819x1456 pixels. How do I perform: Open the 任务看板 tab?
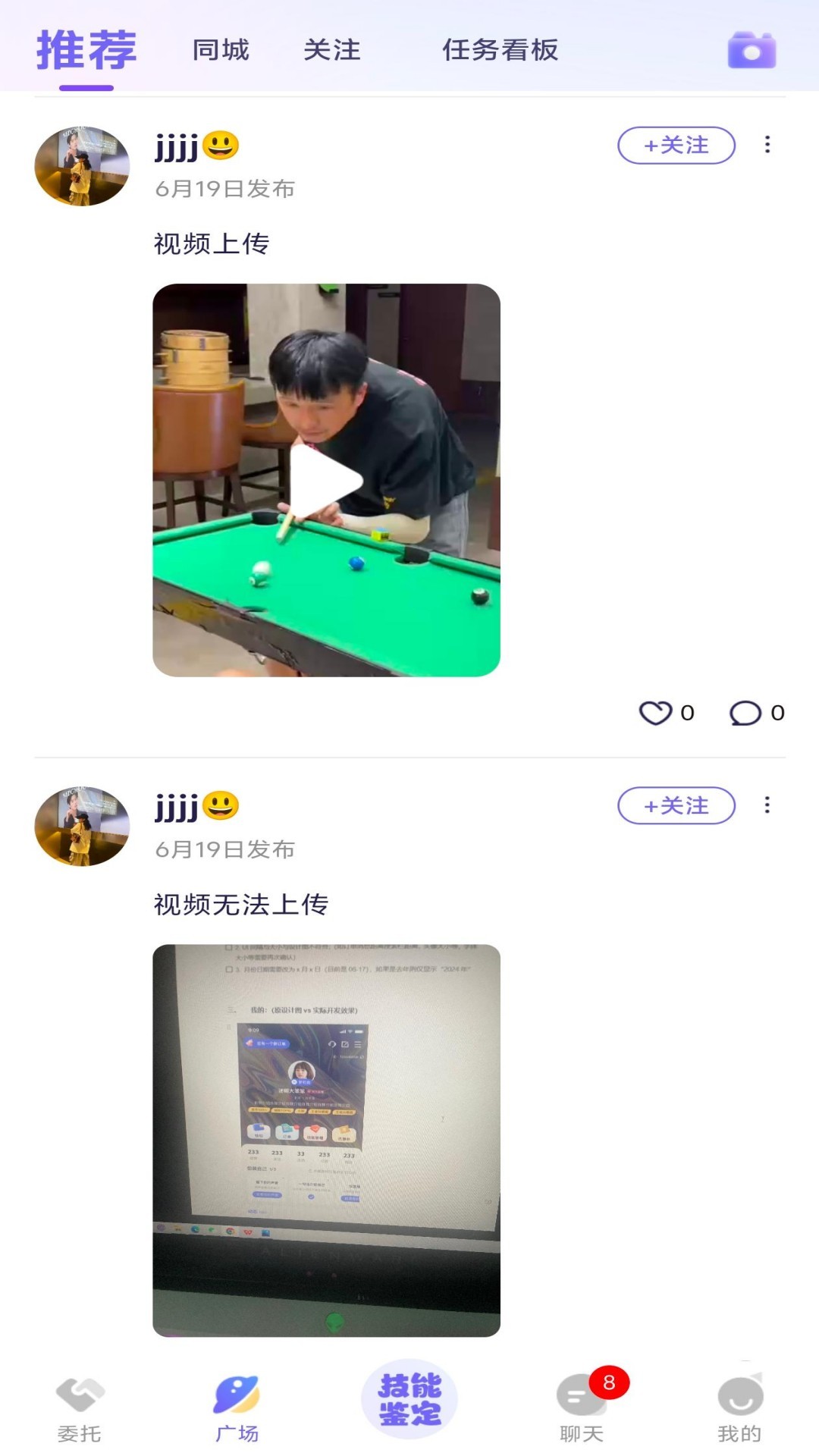[500, 51]
